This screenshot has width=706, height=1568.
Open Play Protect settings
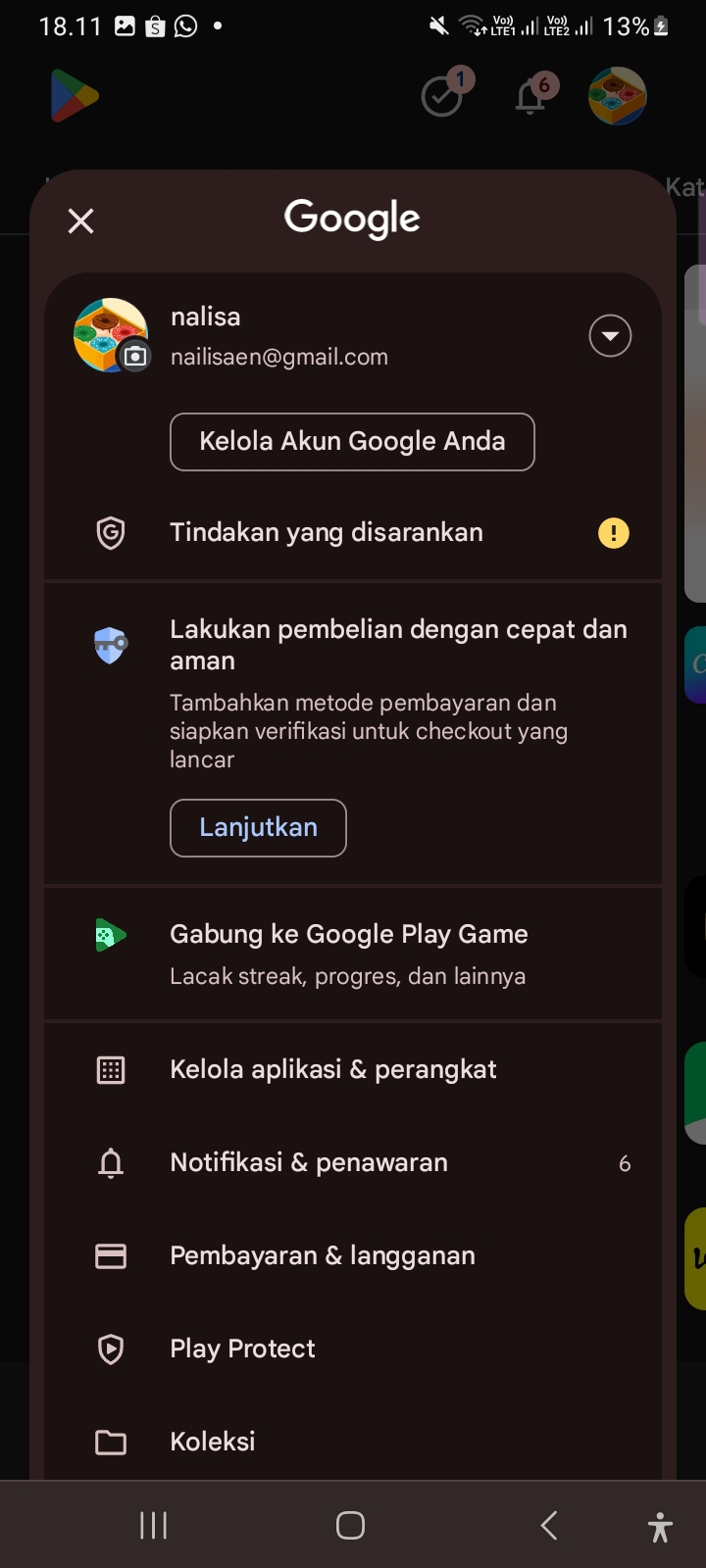pos(243,1349)
